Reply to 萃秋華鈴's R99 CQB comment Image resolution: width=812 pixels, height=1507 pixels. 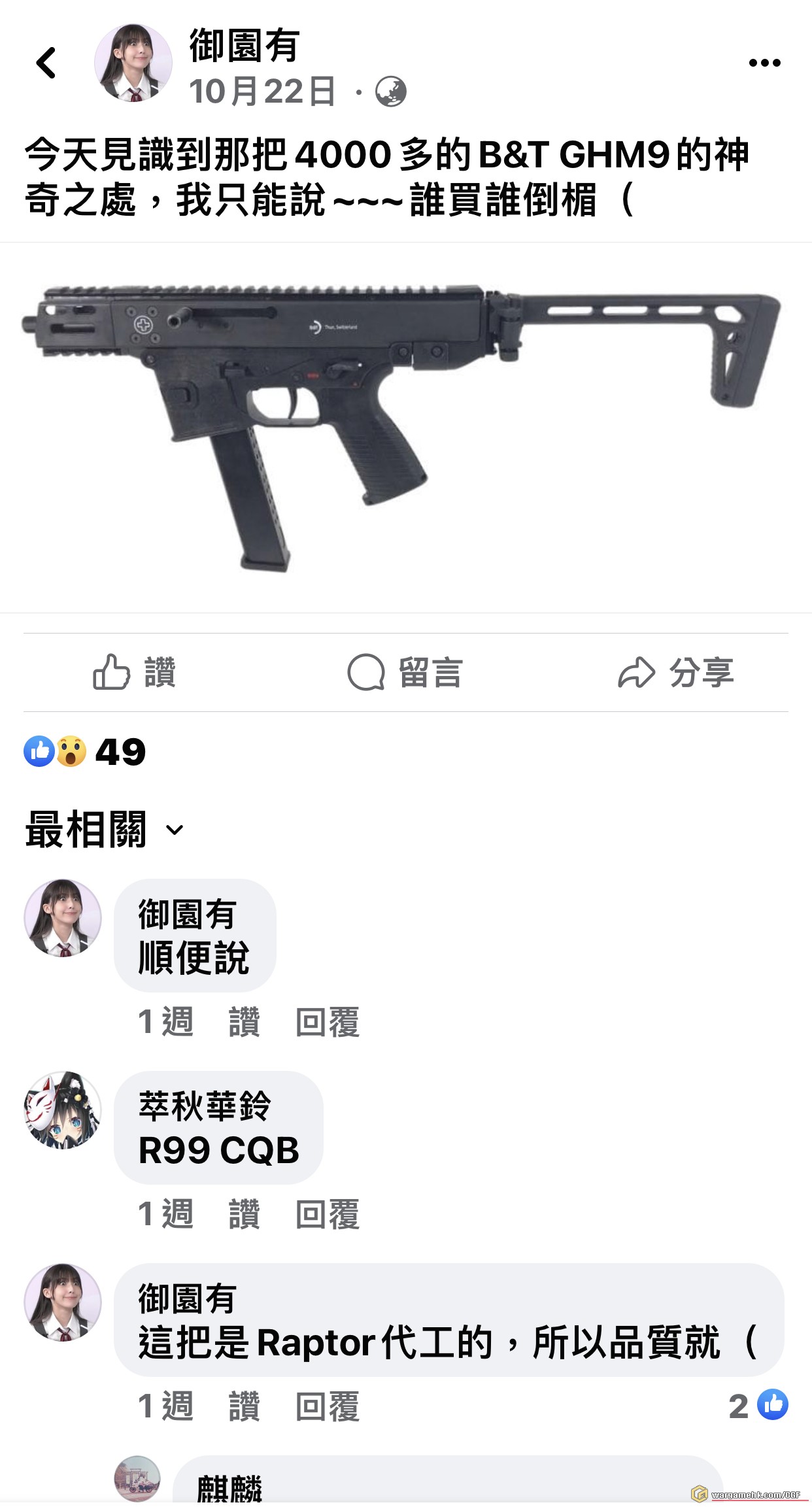[327, 1214]
